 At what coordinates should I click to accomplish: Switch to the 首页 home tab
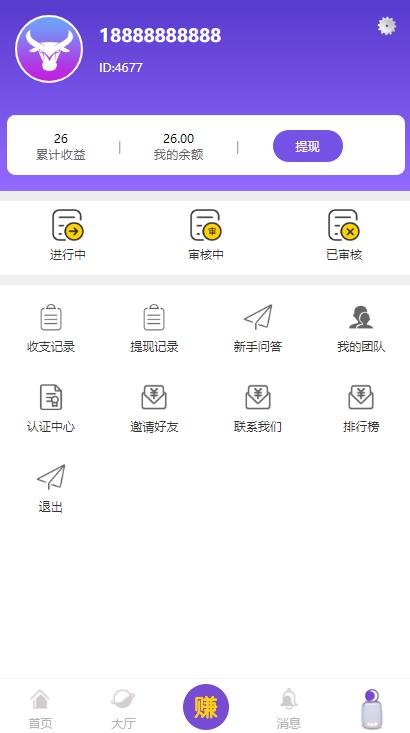click(41, 709)
